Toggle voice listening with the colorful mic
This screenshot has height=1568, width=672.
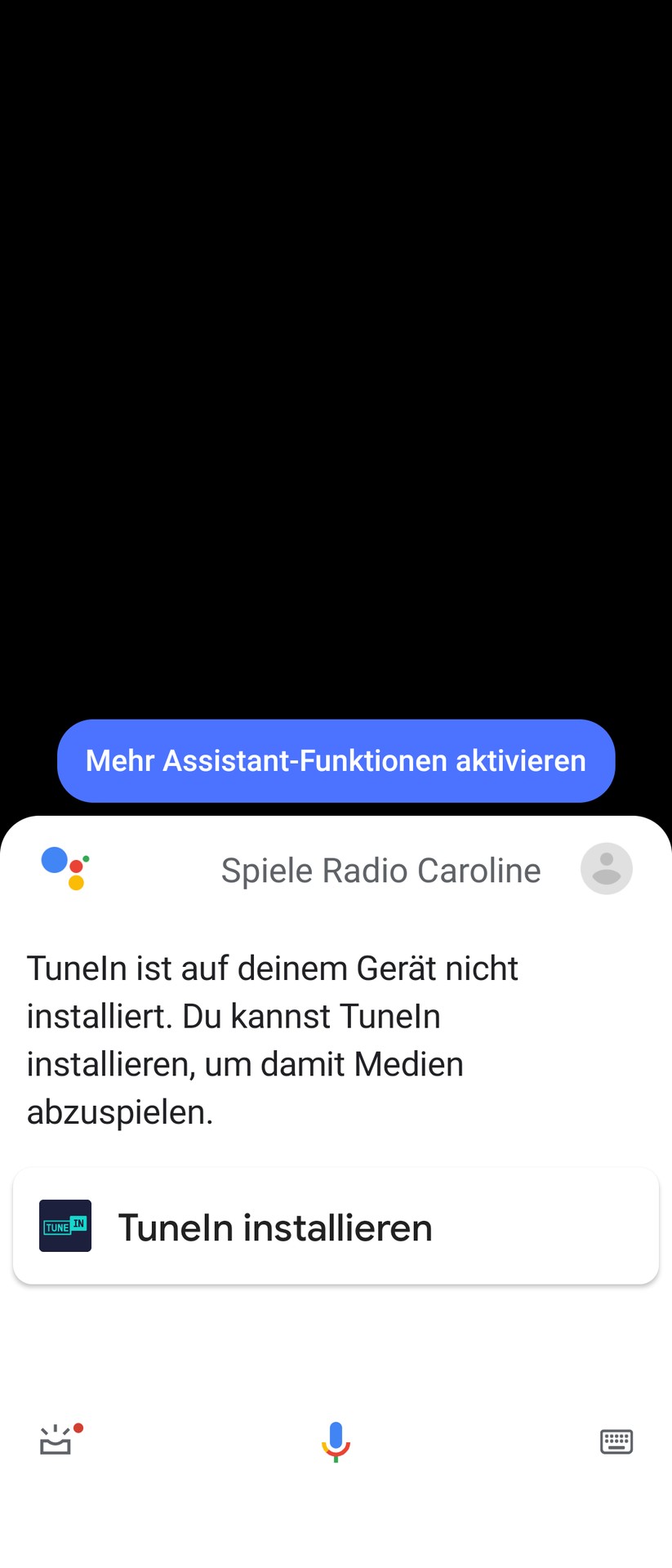click(336, 1440)
